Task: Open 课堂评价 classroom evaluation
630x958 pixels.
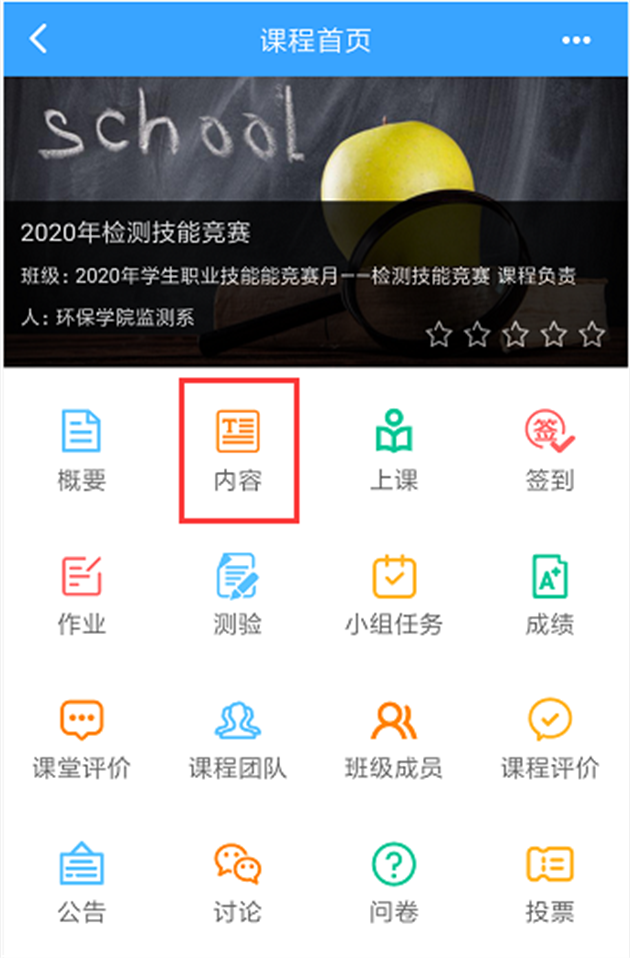Action: [x=81, y=738]
